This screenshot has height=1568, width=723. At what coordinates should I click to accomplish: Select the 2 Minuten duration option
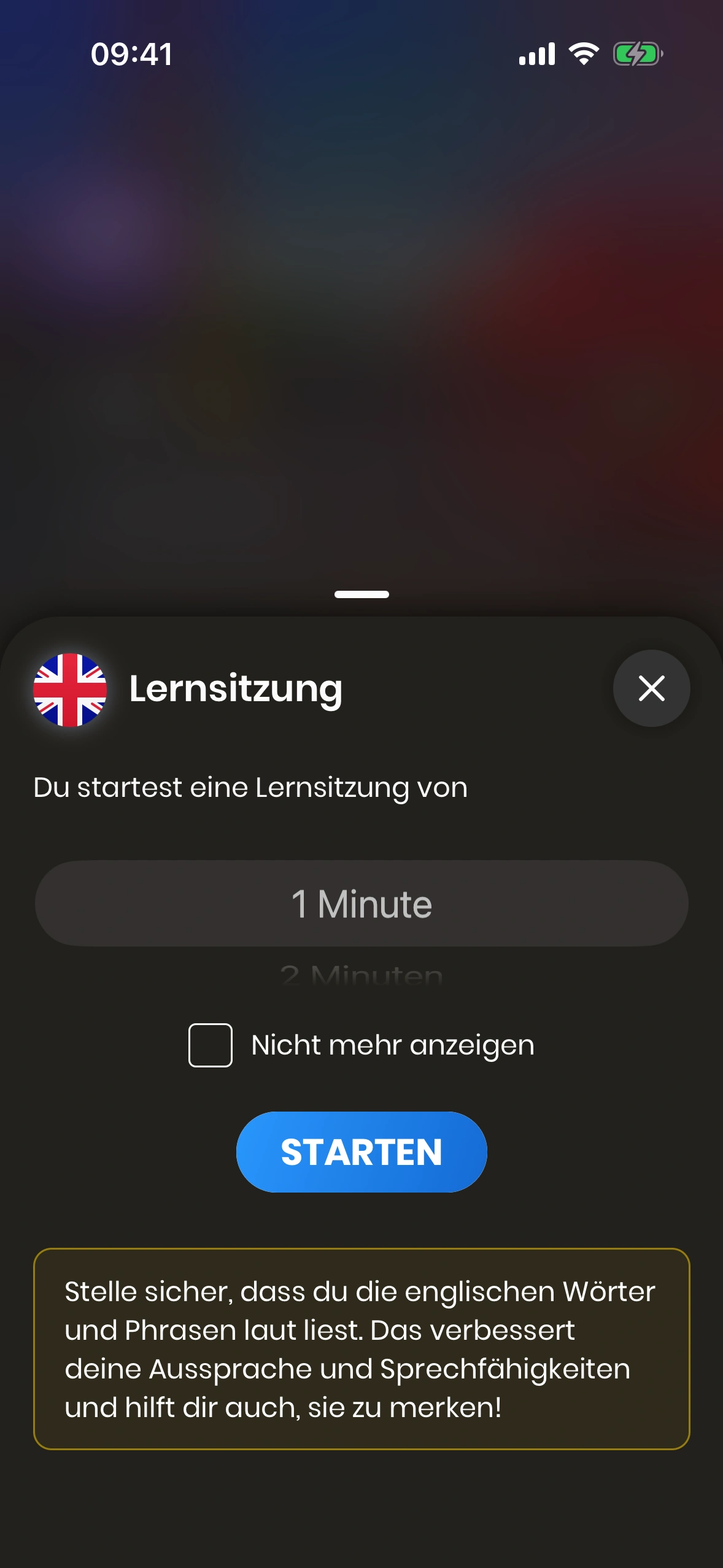[x=361, y=974]
